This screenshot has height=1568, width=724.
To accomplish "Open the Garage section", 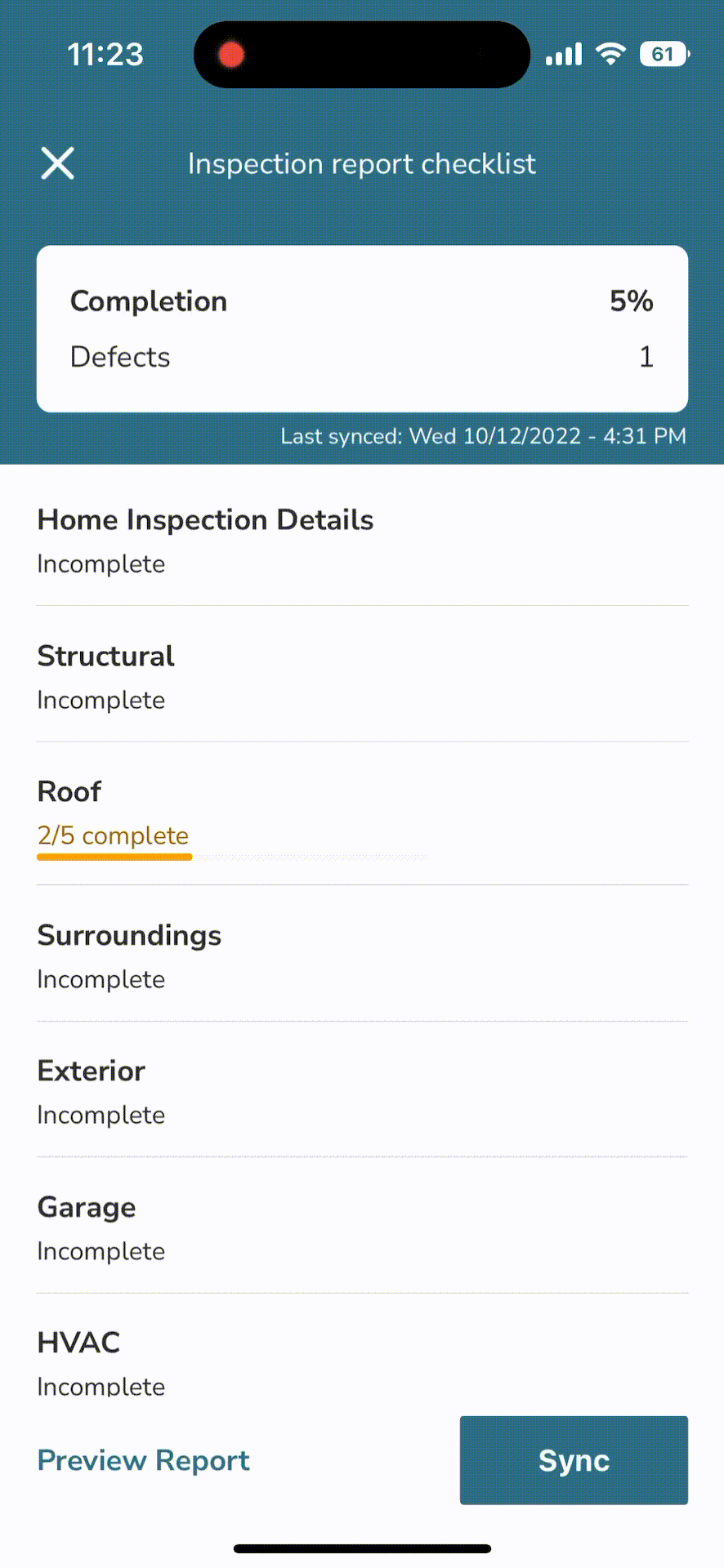I will [x=87, y=1227].
